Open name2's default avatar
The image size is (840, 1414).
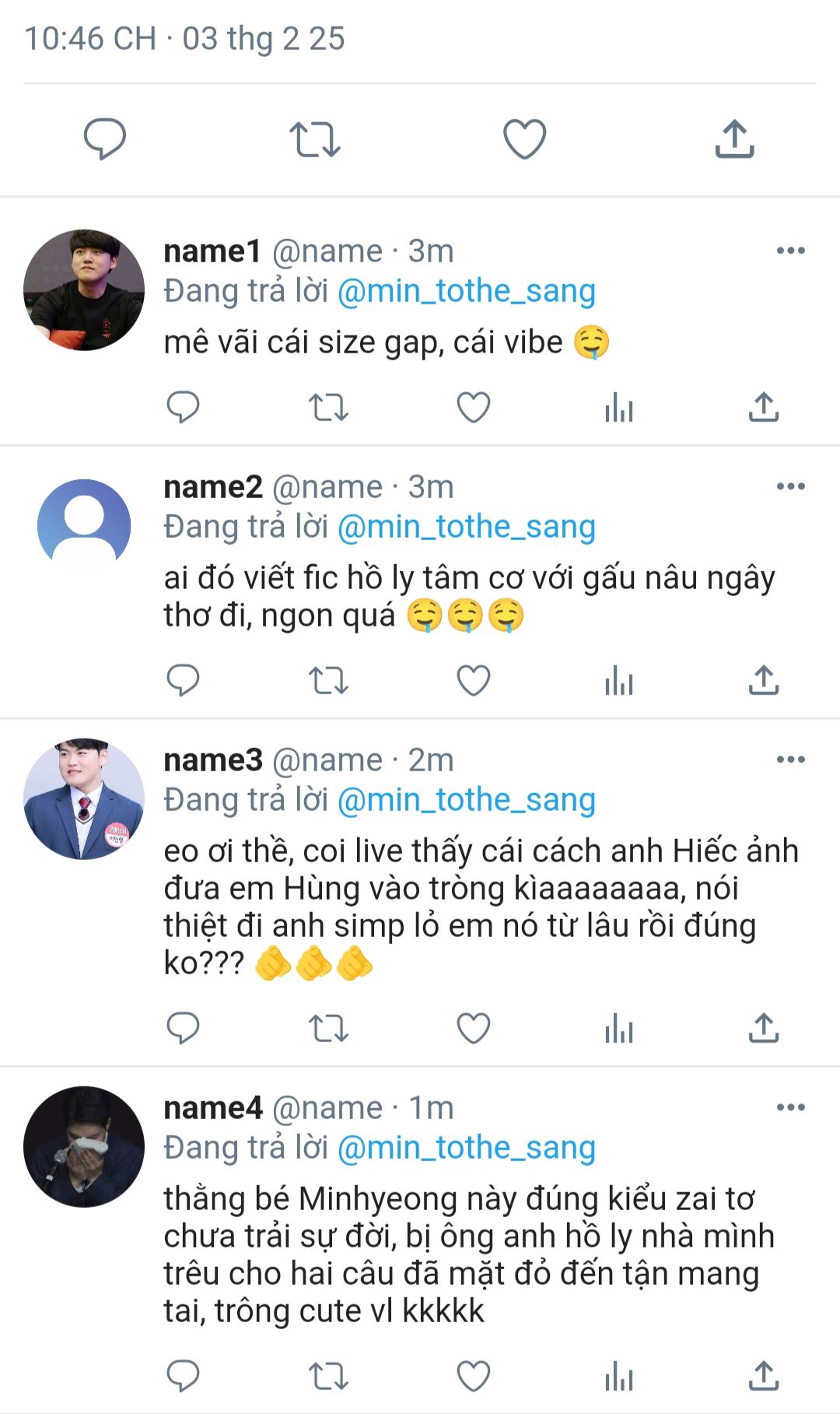pyautogui.click(x=84, y=526)
